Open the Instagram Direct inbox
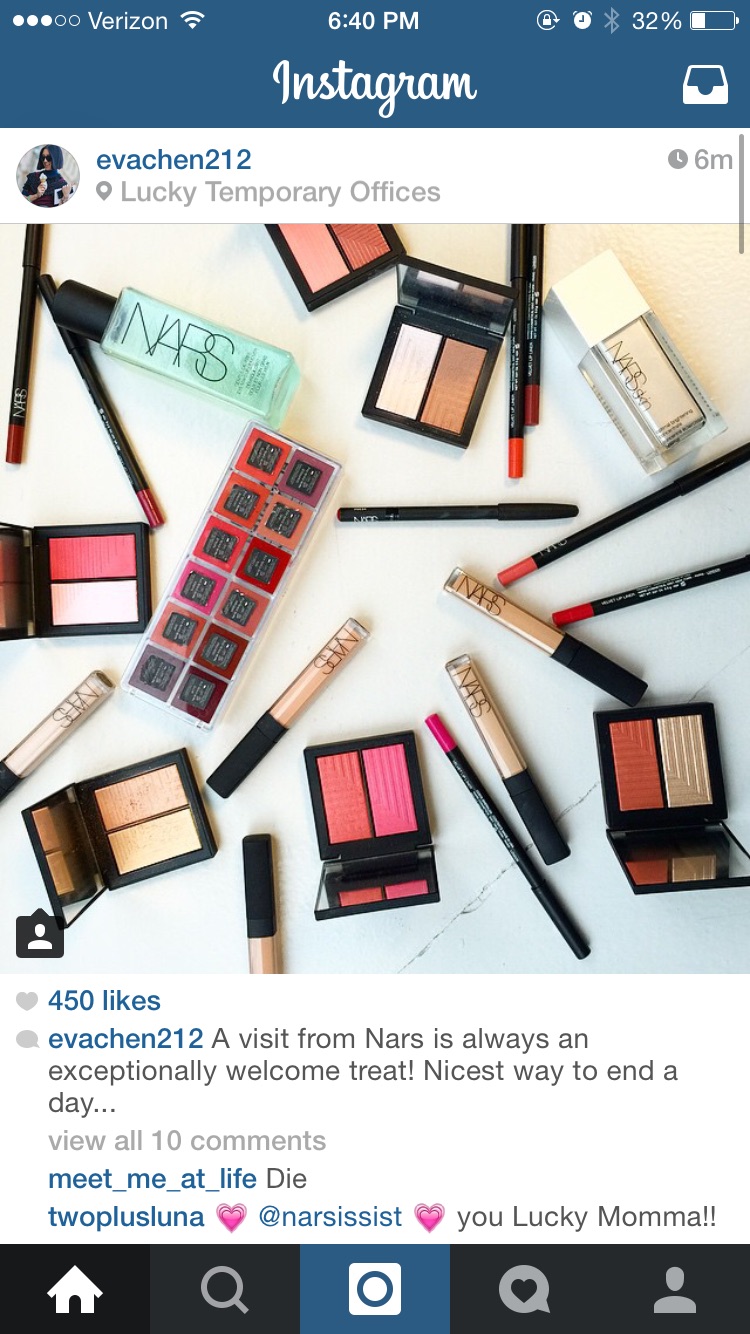 coord(705,85)
